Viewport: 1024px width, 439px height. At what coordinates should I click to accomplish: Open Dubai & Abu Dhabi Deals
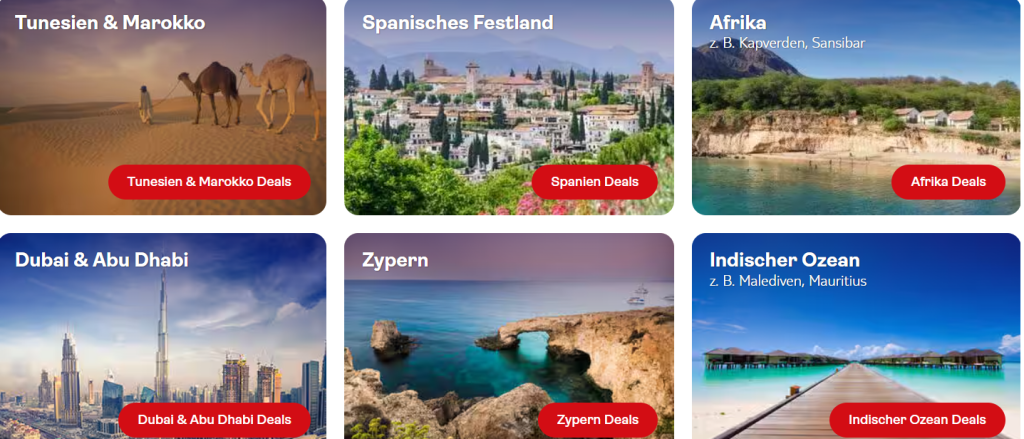pyautogui.click(x=214, y=420)
